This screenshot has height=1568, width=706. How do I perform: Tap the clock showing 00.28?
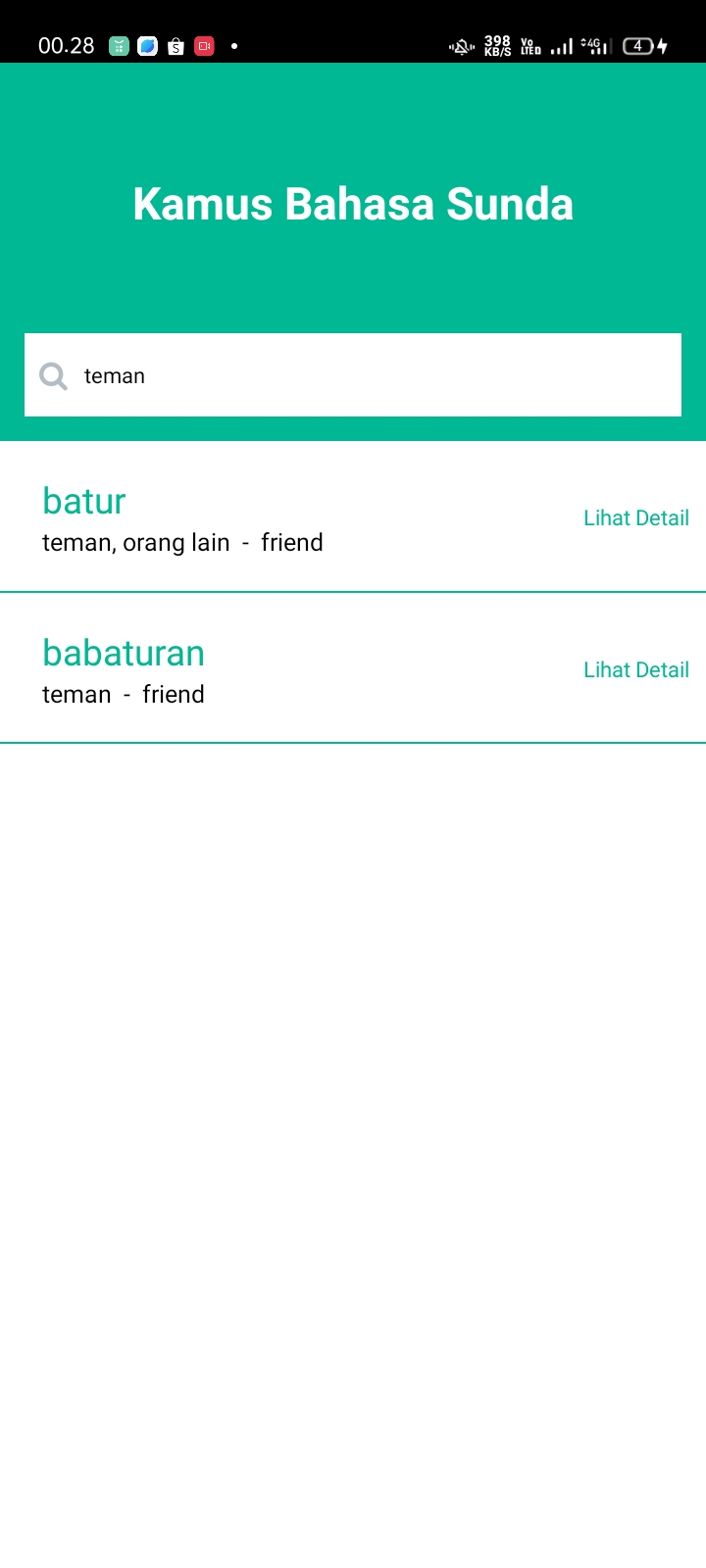pyautogui.click(x=67, y=45)
